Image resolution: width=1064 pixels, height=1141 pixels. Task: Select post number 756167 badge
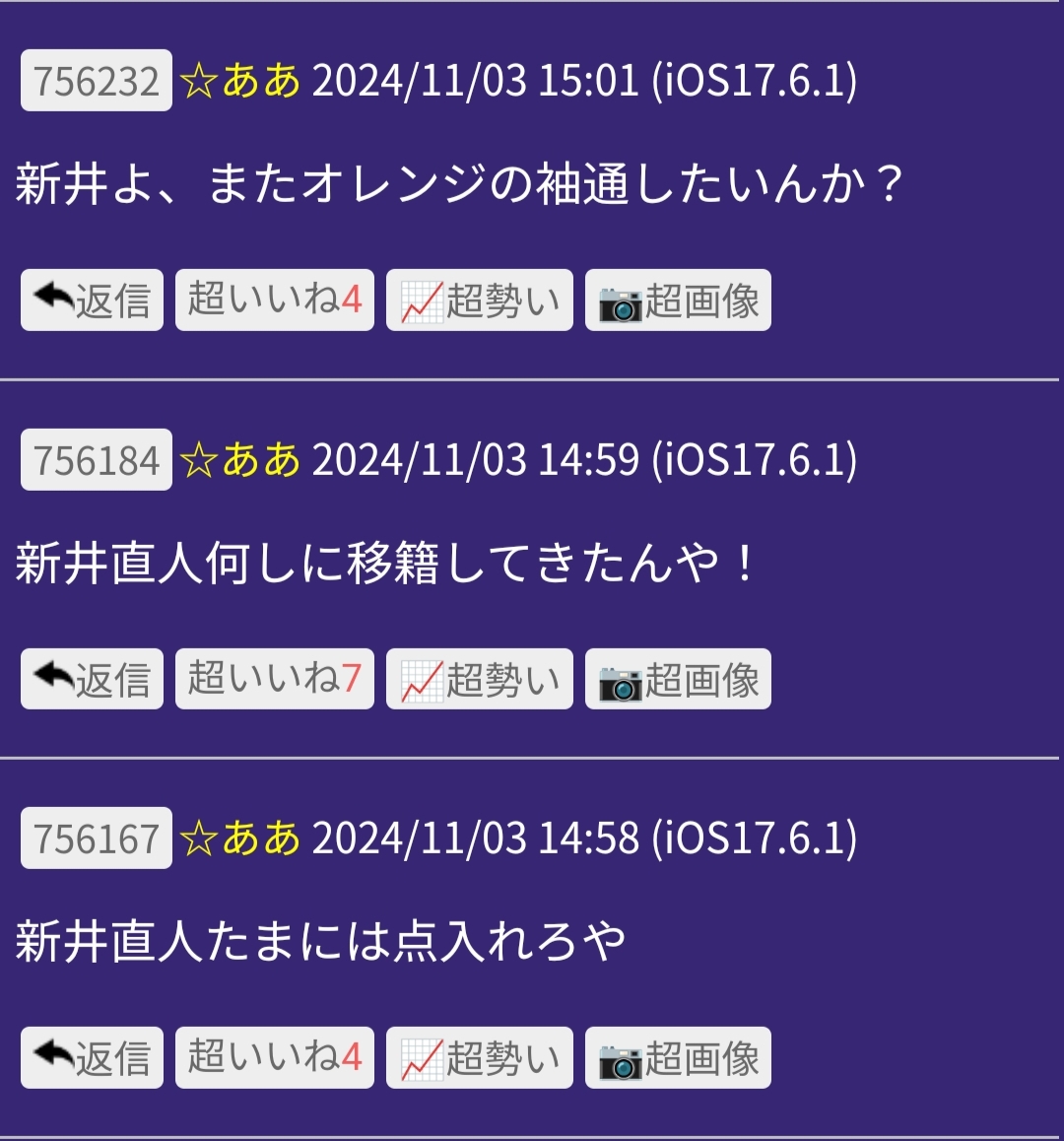(x=97, y=839)
